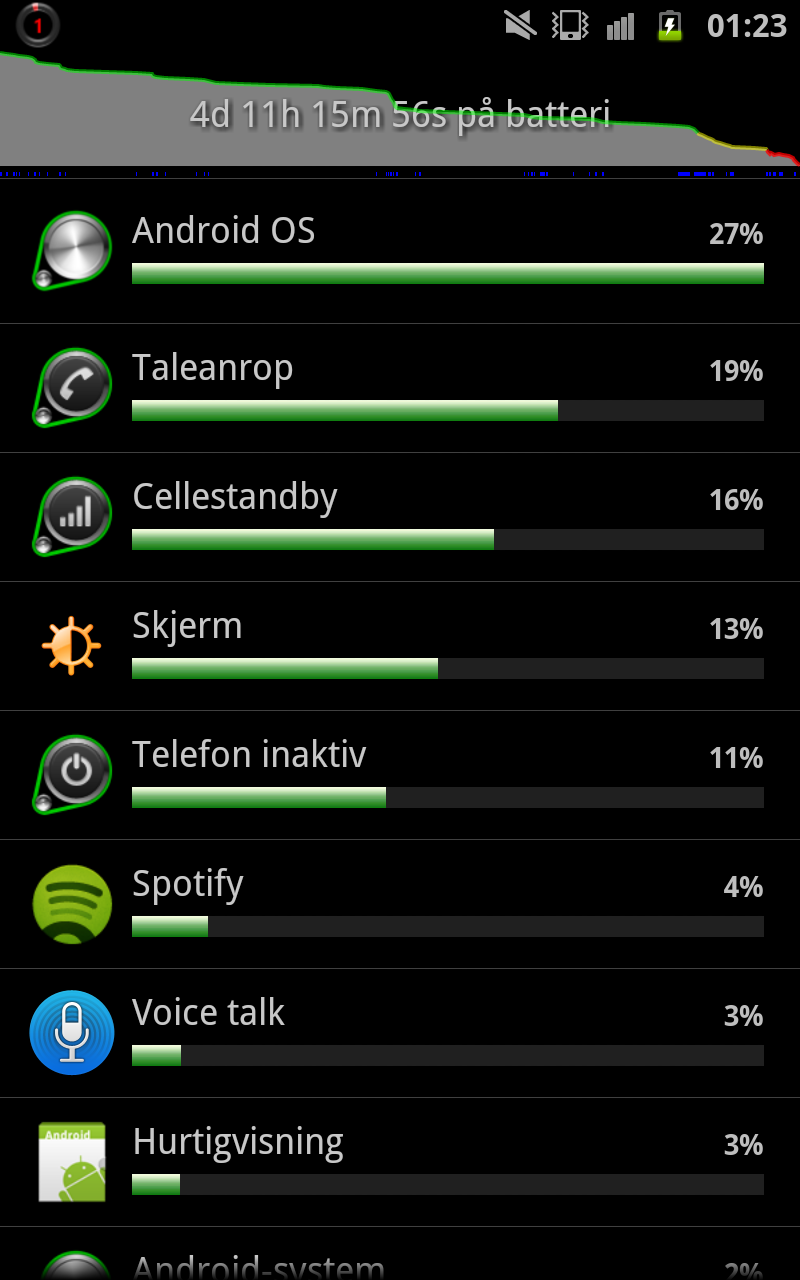The image size is (800, 1280).
Task: View Skjerm battery usage
Action: (x=400, y=646)
